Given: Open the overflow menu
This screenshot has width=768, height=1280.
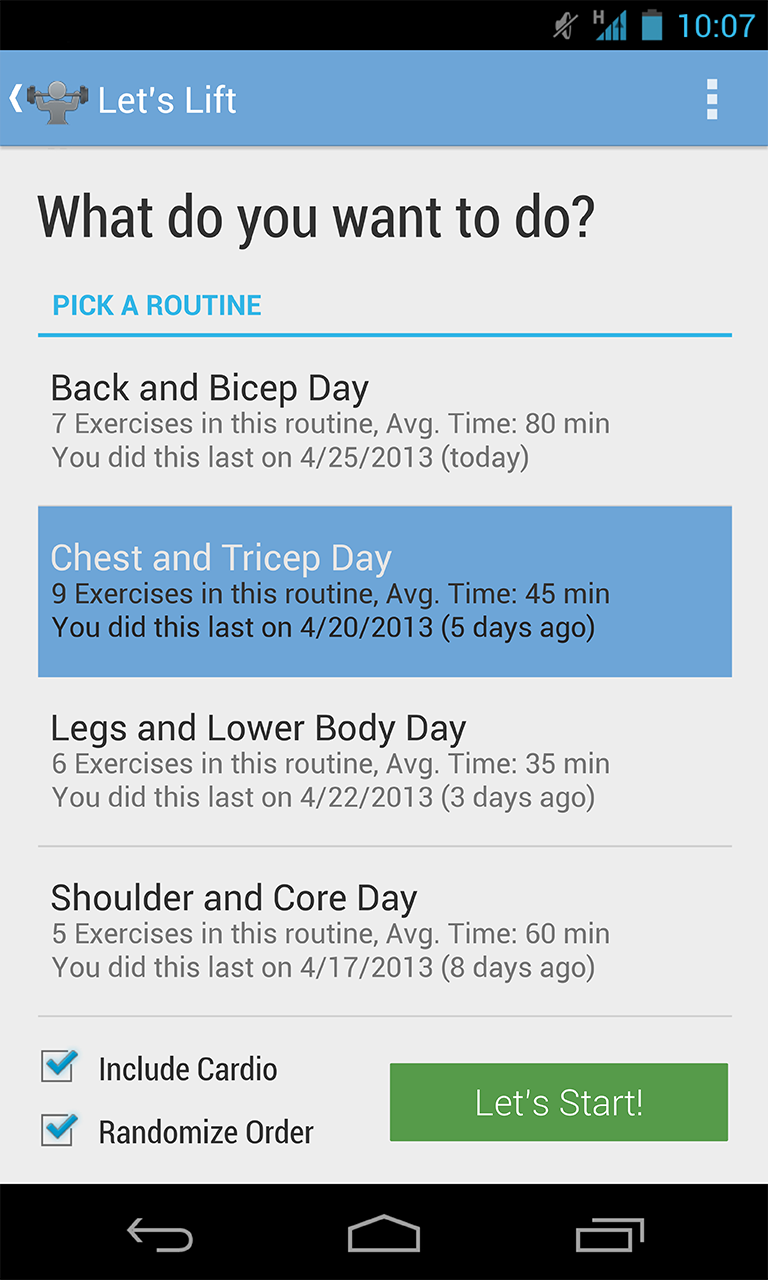Looking at the screenshot, I should click(712, 100).
